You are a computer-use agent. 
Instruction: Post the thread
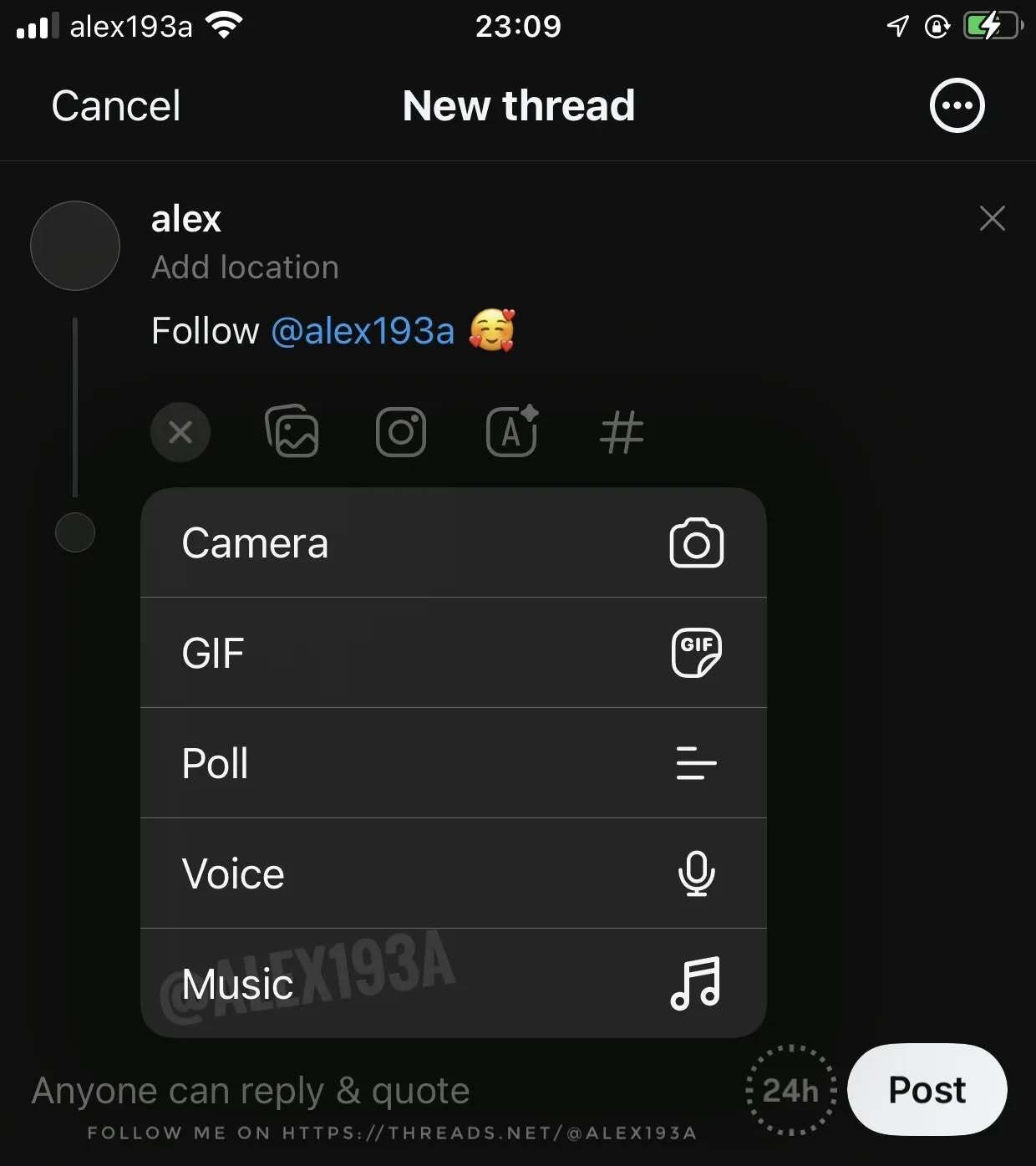tap(927, 1090)
